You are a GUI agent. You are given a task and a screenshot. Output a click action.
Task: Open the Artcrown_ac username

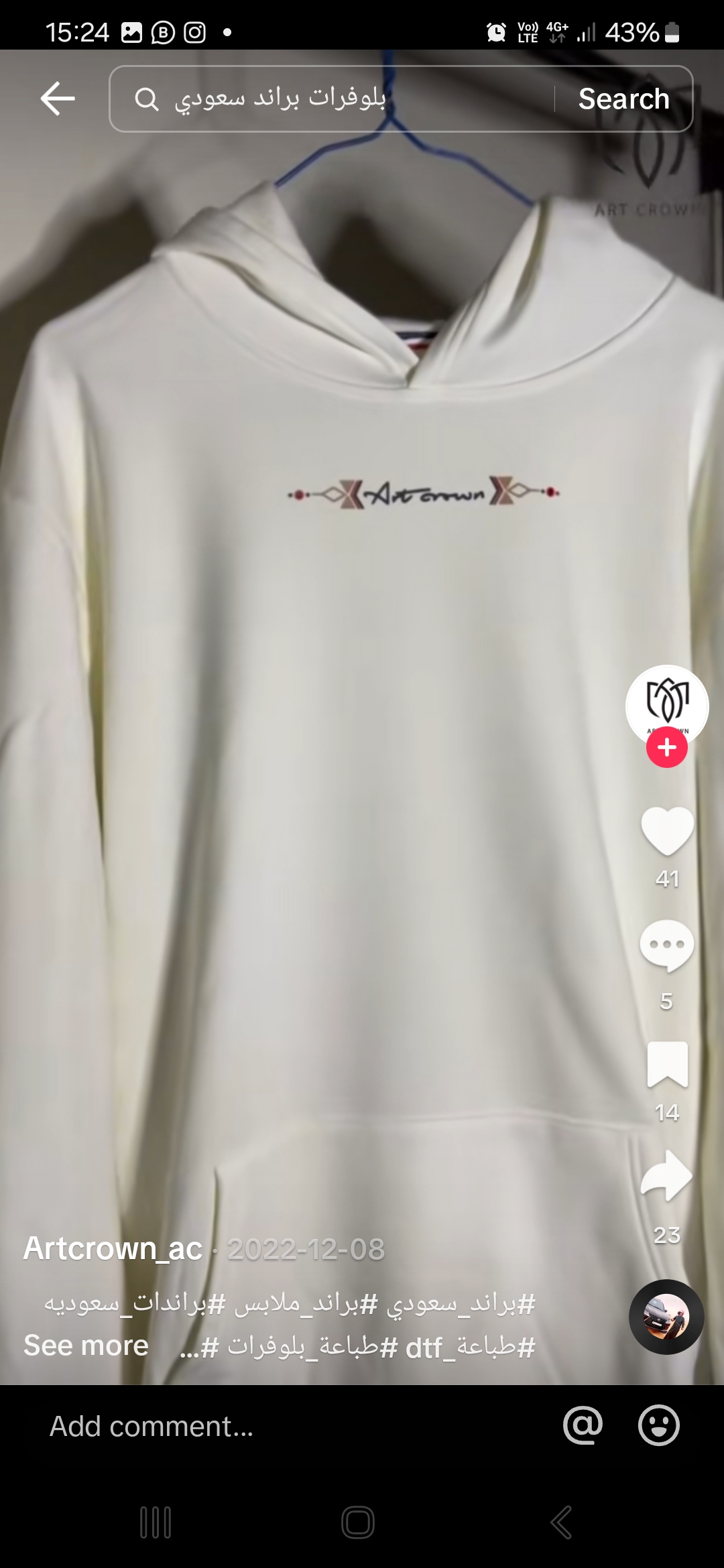pos(113,1249)
